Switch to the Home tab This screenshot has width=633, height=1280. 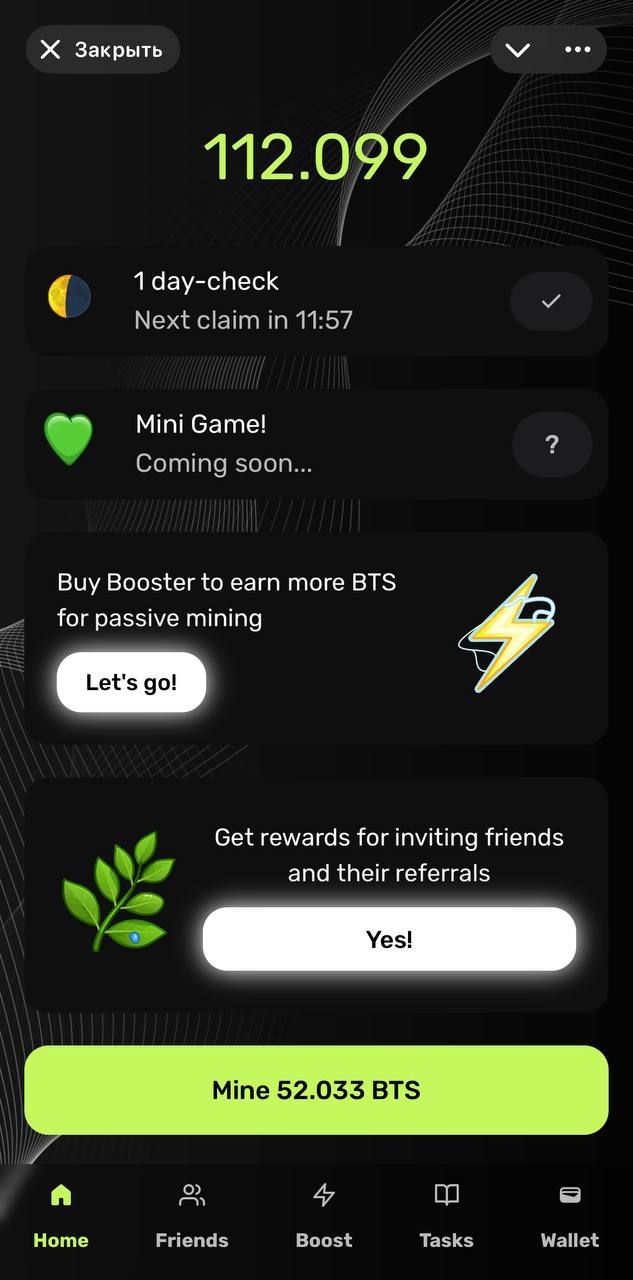[61, 1214]
